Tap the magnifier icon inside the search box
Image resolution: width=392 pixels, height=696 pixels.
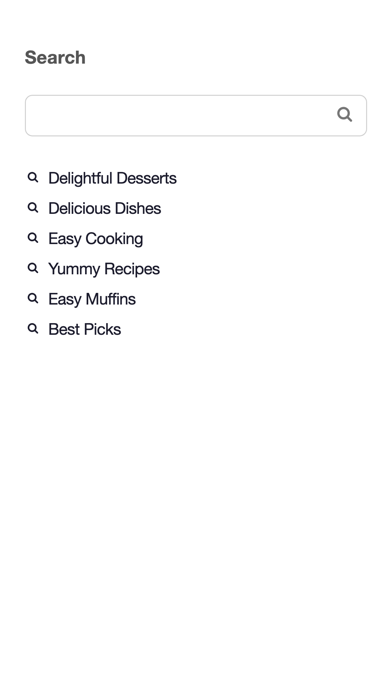pos(344,115)
